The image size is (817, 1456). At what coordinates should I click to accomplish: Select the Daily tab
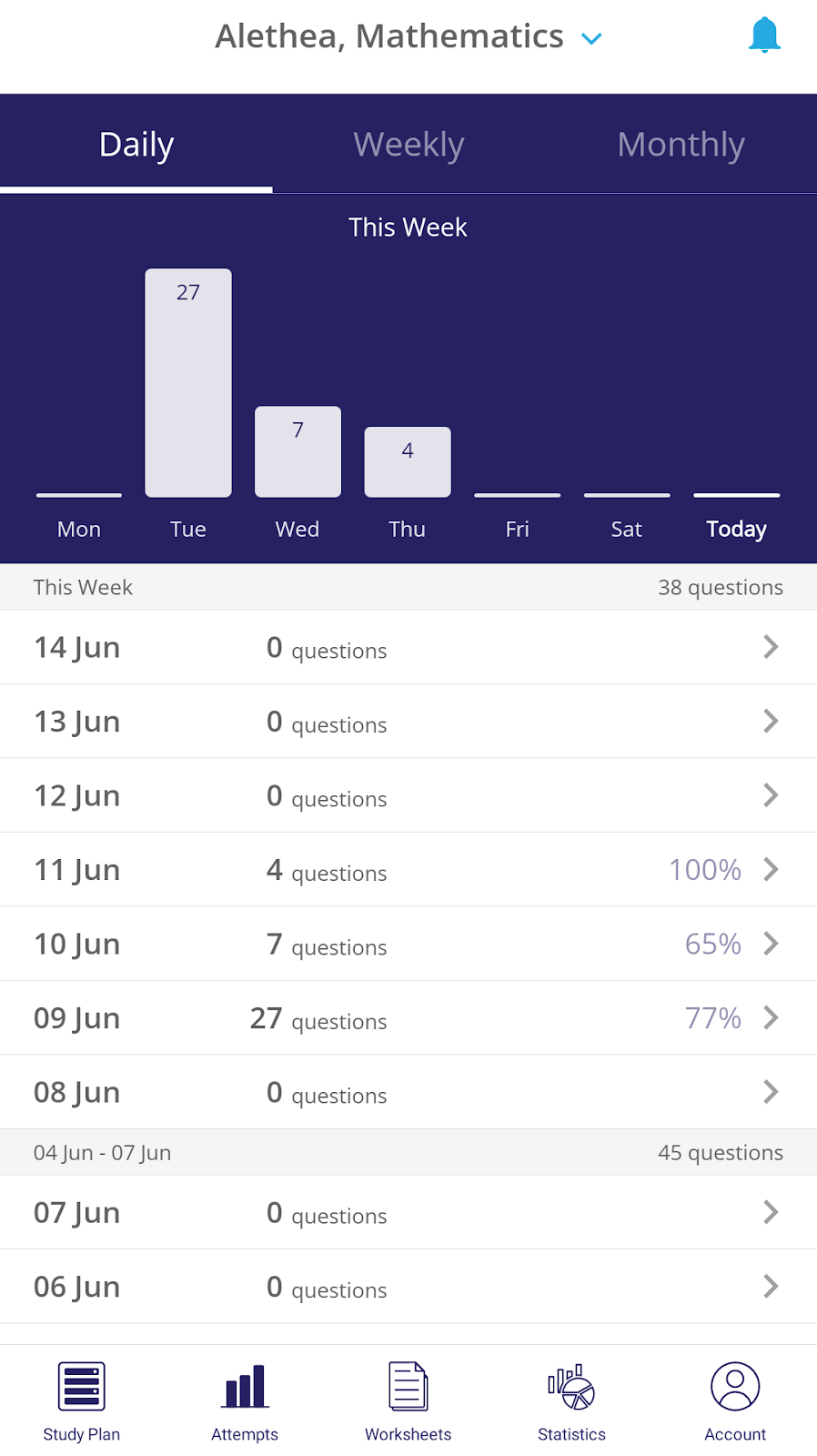click(136, 145)
